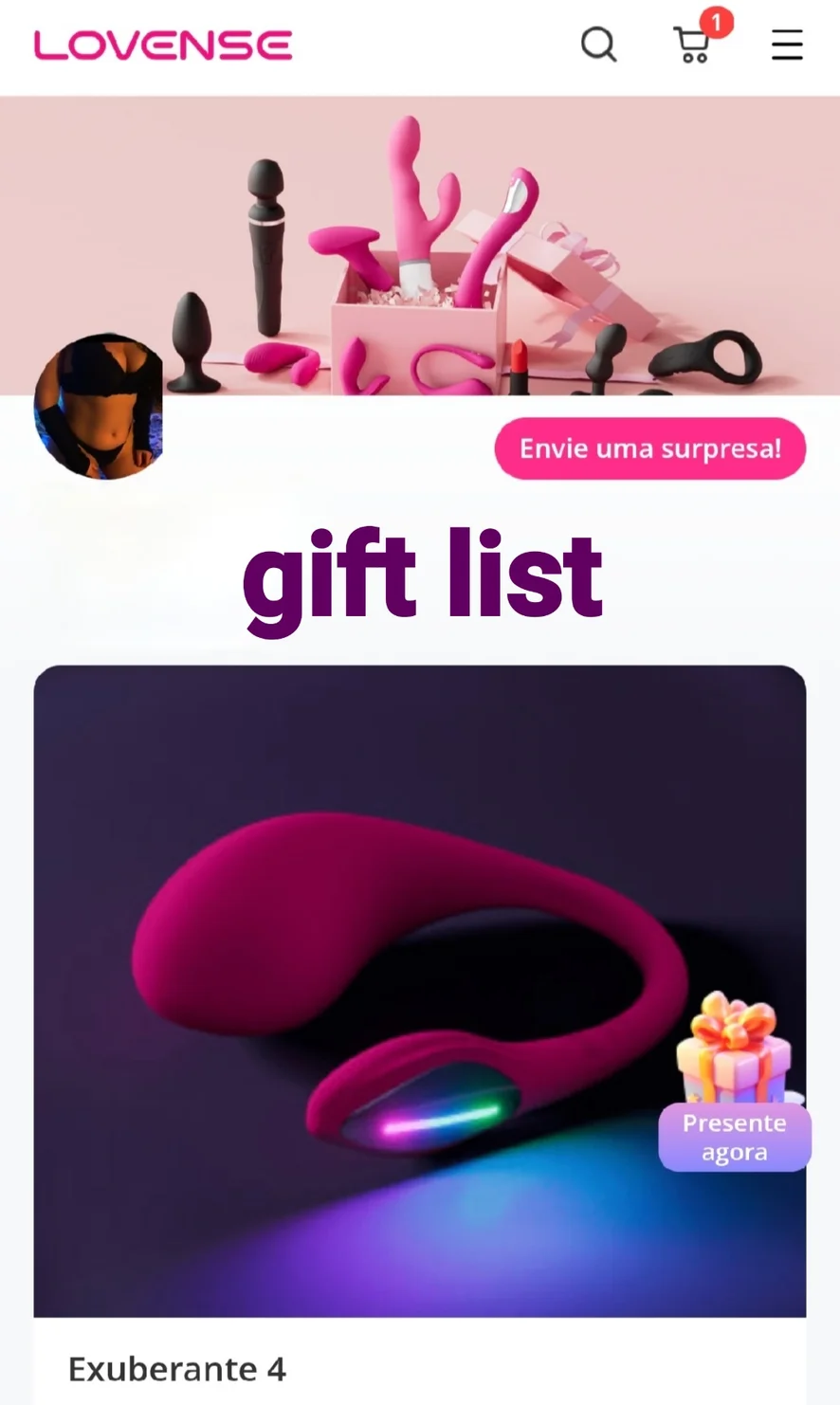Tap the Envie uma surpresa button
This screenshot has height=1405, width=840.
649,448
